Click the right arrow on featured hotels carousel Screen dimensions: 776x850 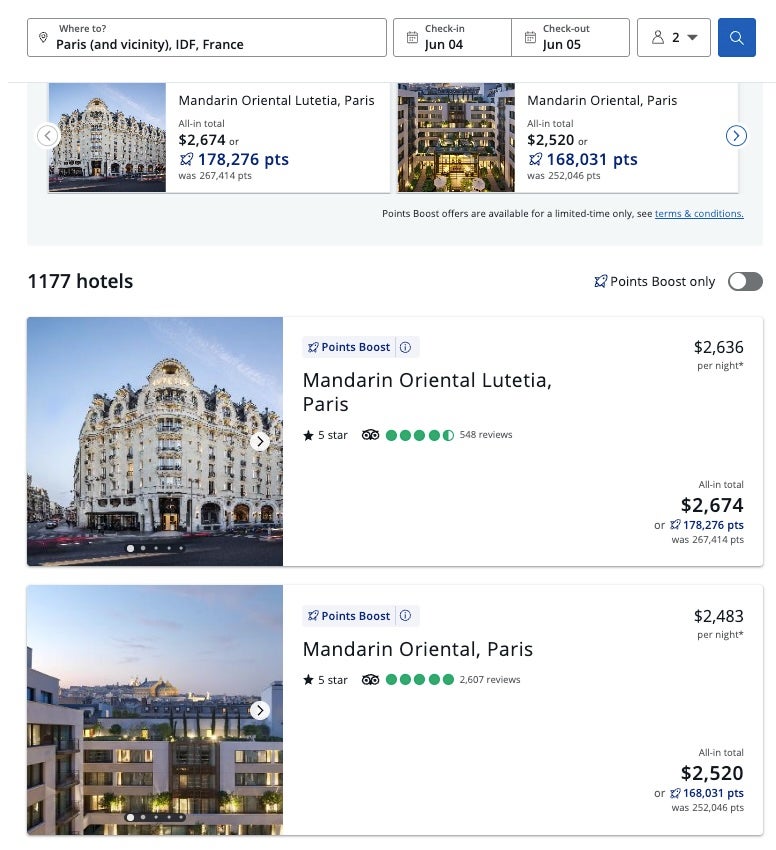coord(737,136)
